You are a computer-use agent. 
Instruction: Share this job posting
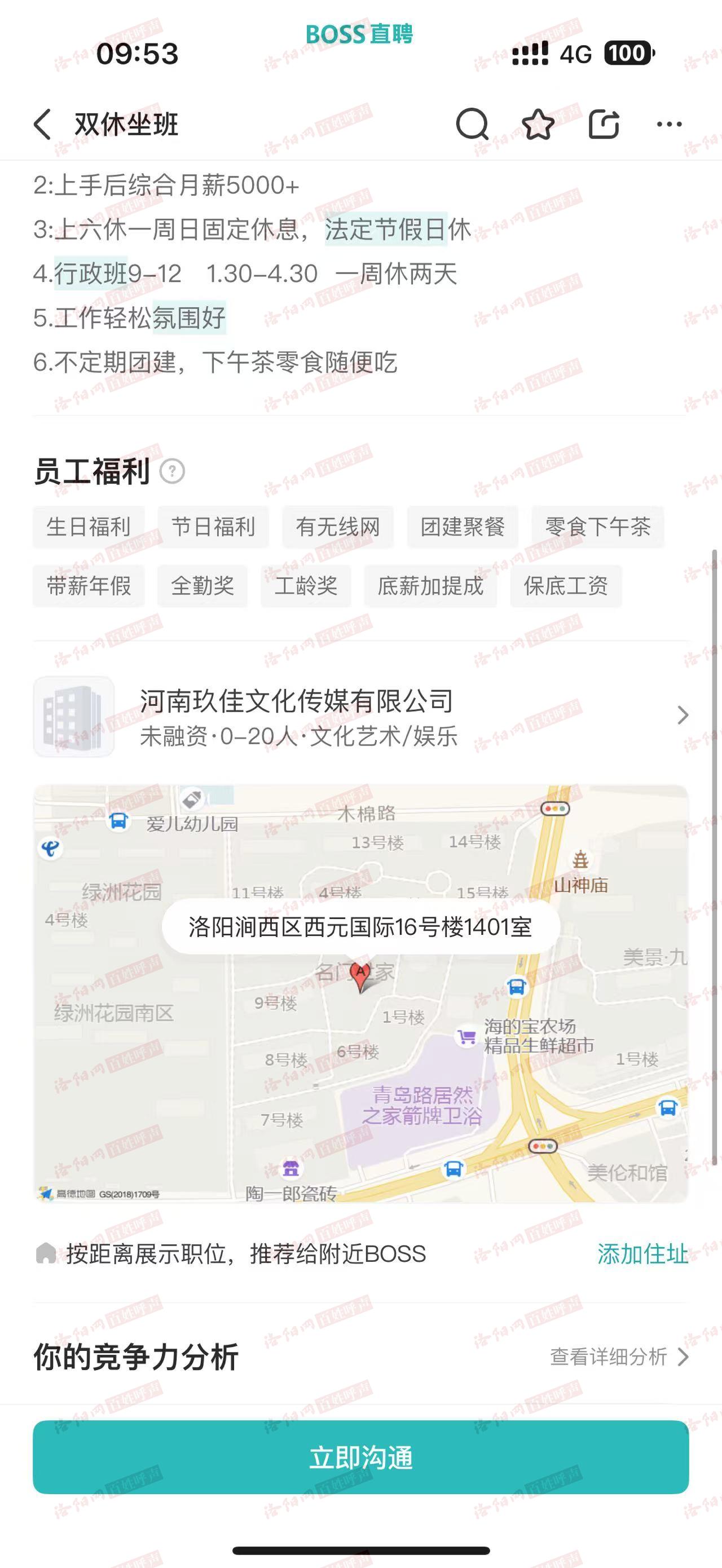tap(604, 125)
